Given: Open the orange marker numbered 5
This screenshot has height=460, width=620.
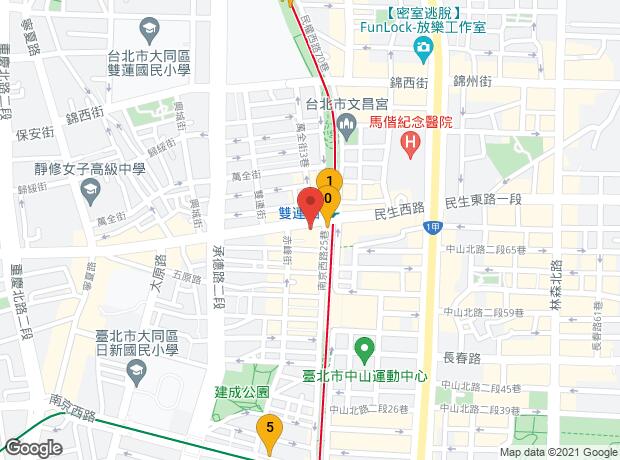Looking at the screenshot, I should pyautogui.click(x=268, y=430).
